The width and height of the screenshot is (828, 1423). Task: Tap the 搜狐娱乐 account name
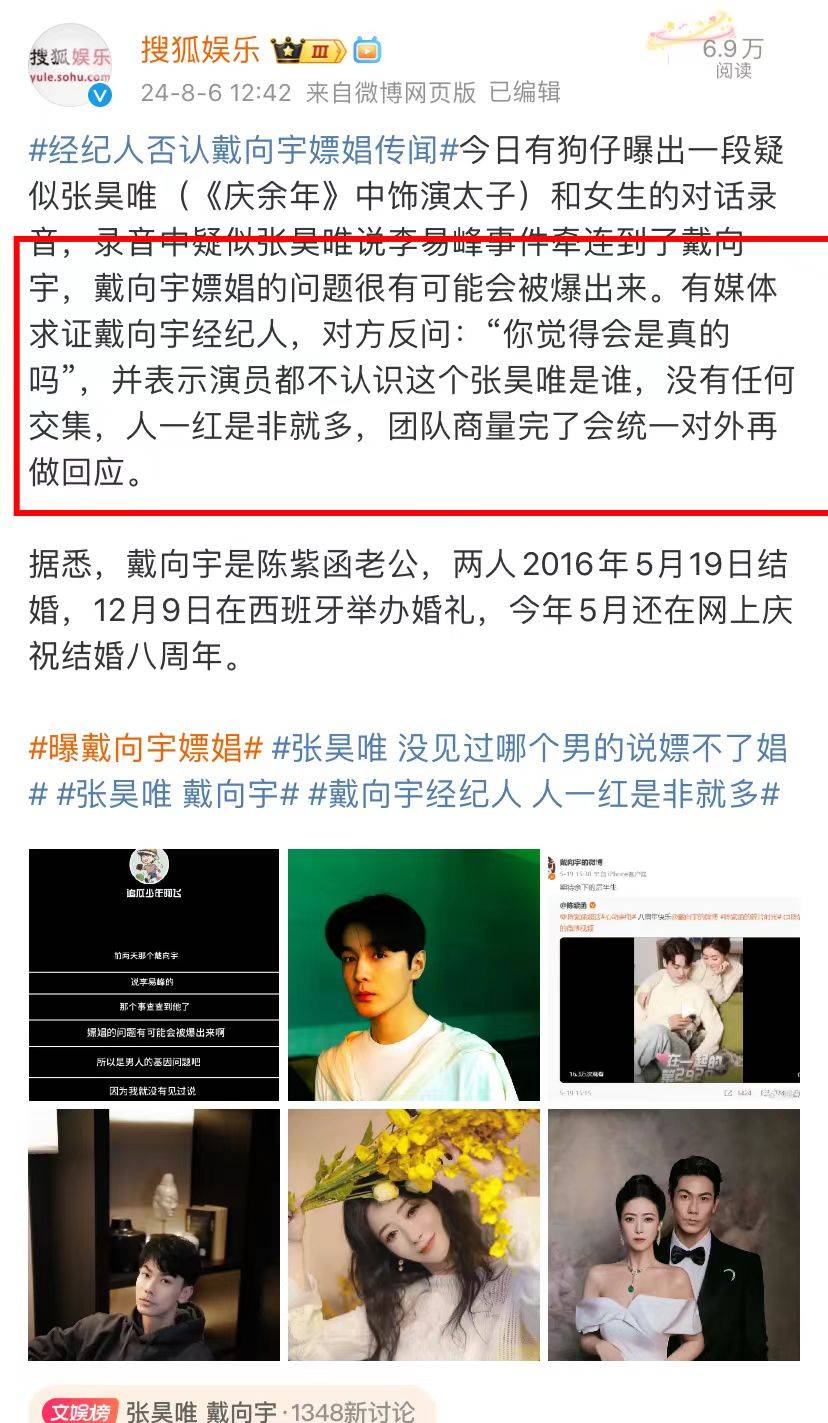tap(200, 49)
